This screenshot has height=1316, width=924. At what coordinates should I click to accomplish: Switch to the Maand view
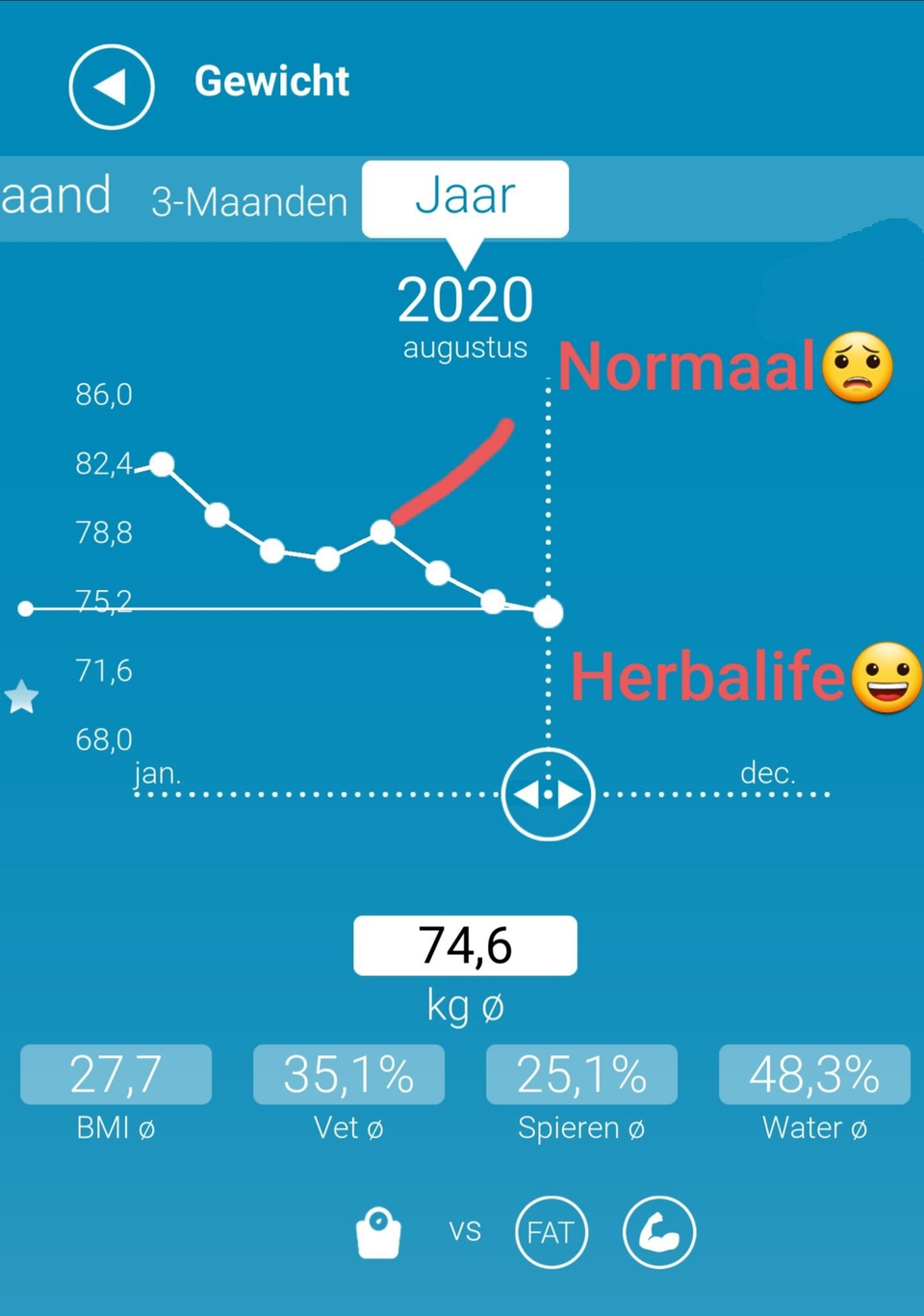(x=56, y=195)
